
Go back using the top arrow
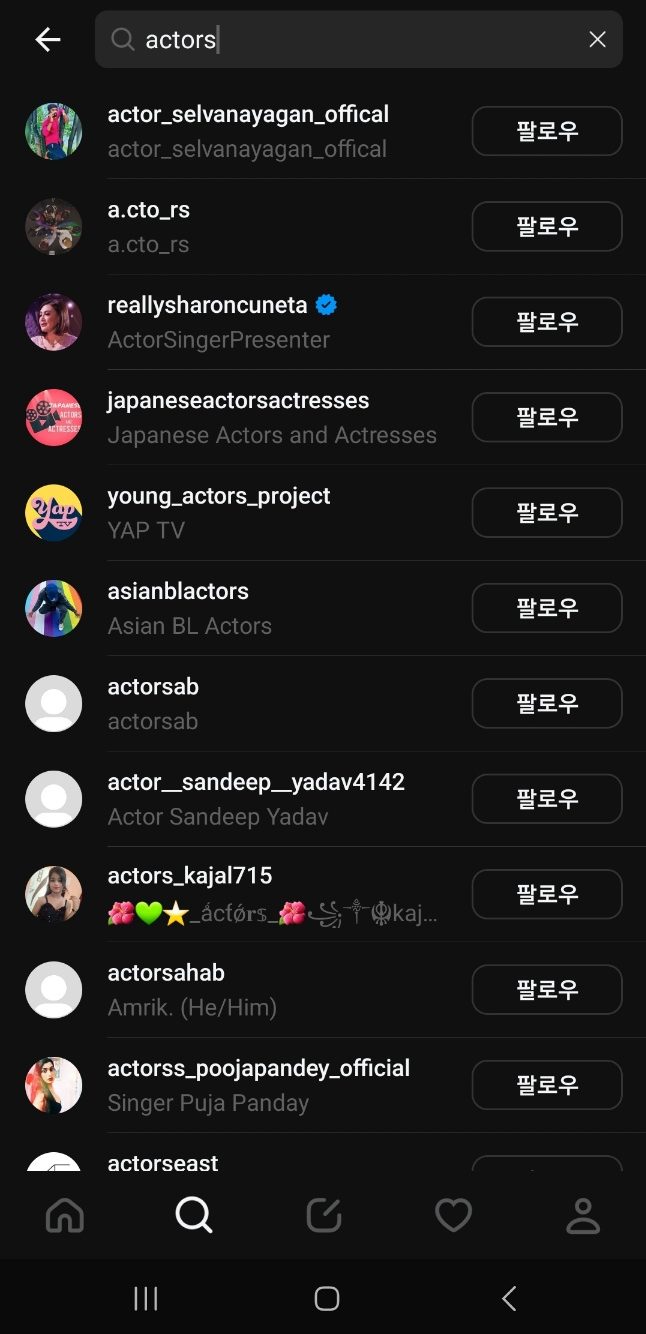click(x=47, y=40)
